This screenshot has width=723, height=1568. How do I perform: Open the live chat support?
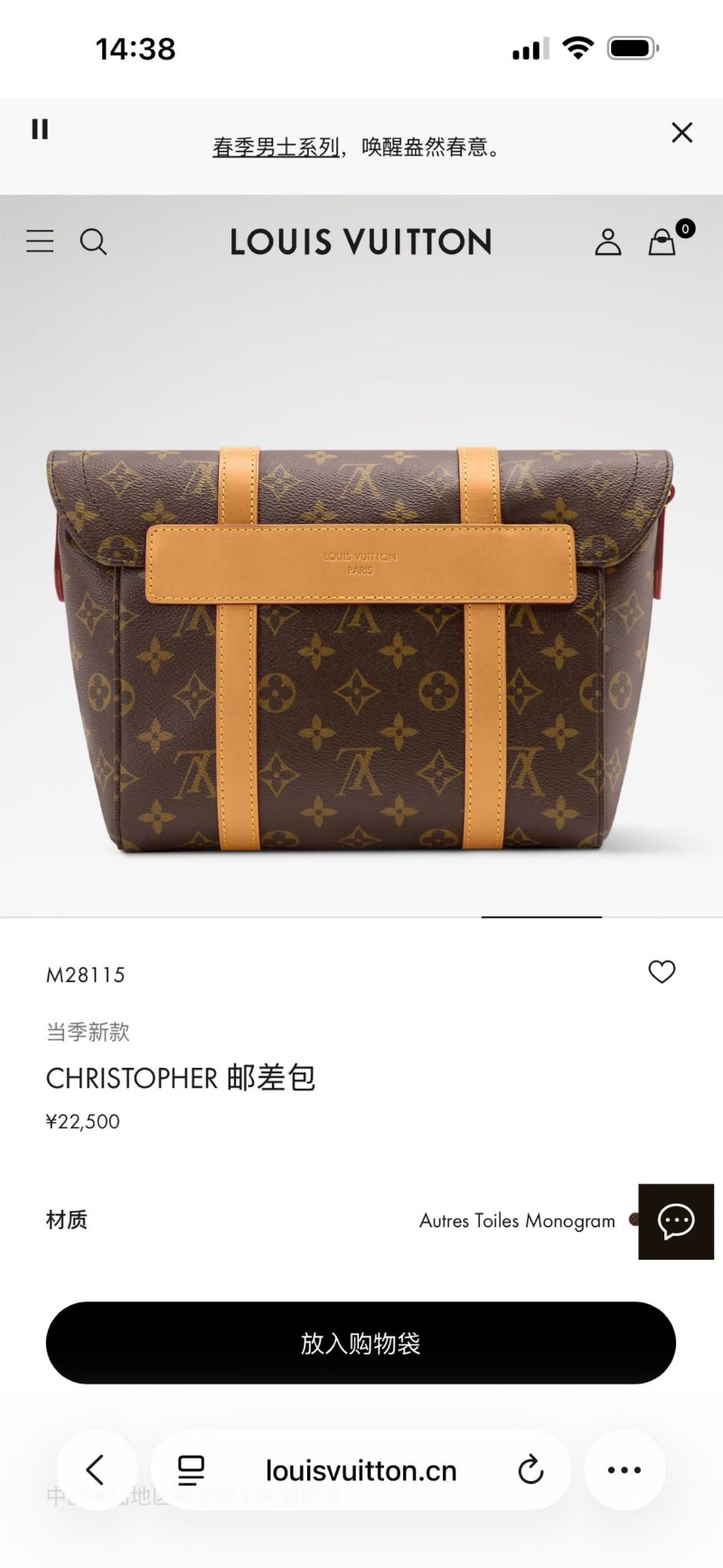coord(675,1222)
